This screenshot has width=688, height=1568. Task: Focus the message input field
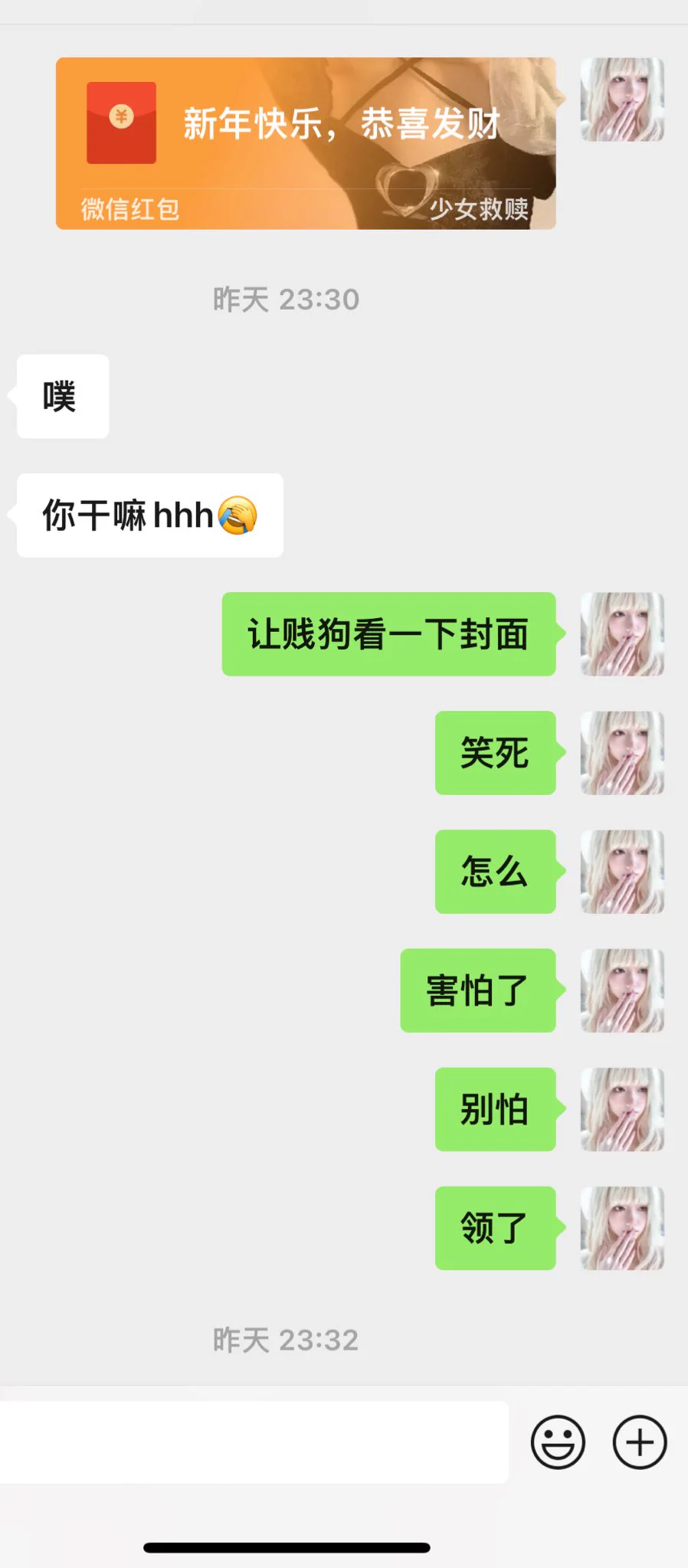253,1442
